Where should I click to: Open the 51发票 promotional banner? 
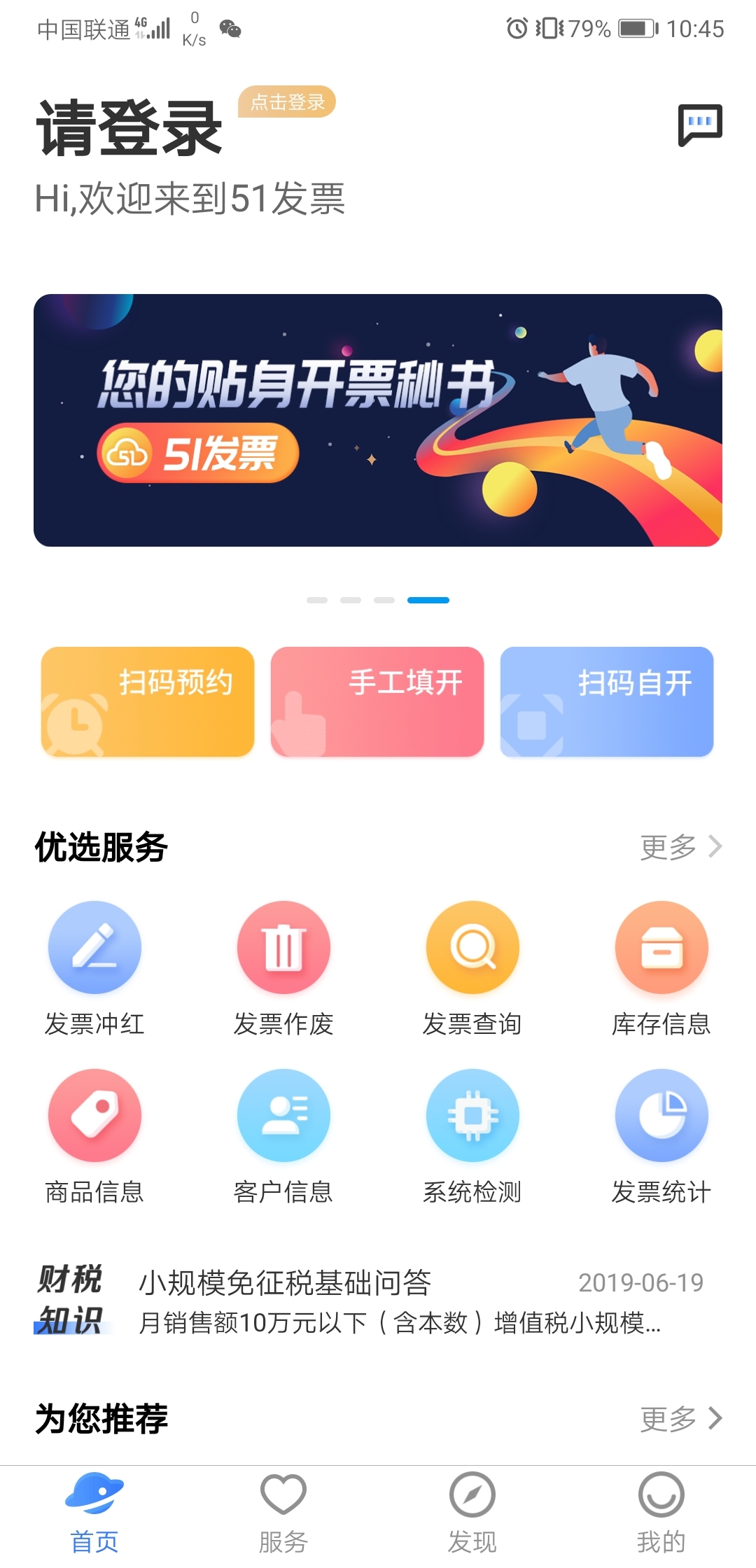[378, 420]
